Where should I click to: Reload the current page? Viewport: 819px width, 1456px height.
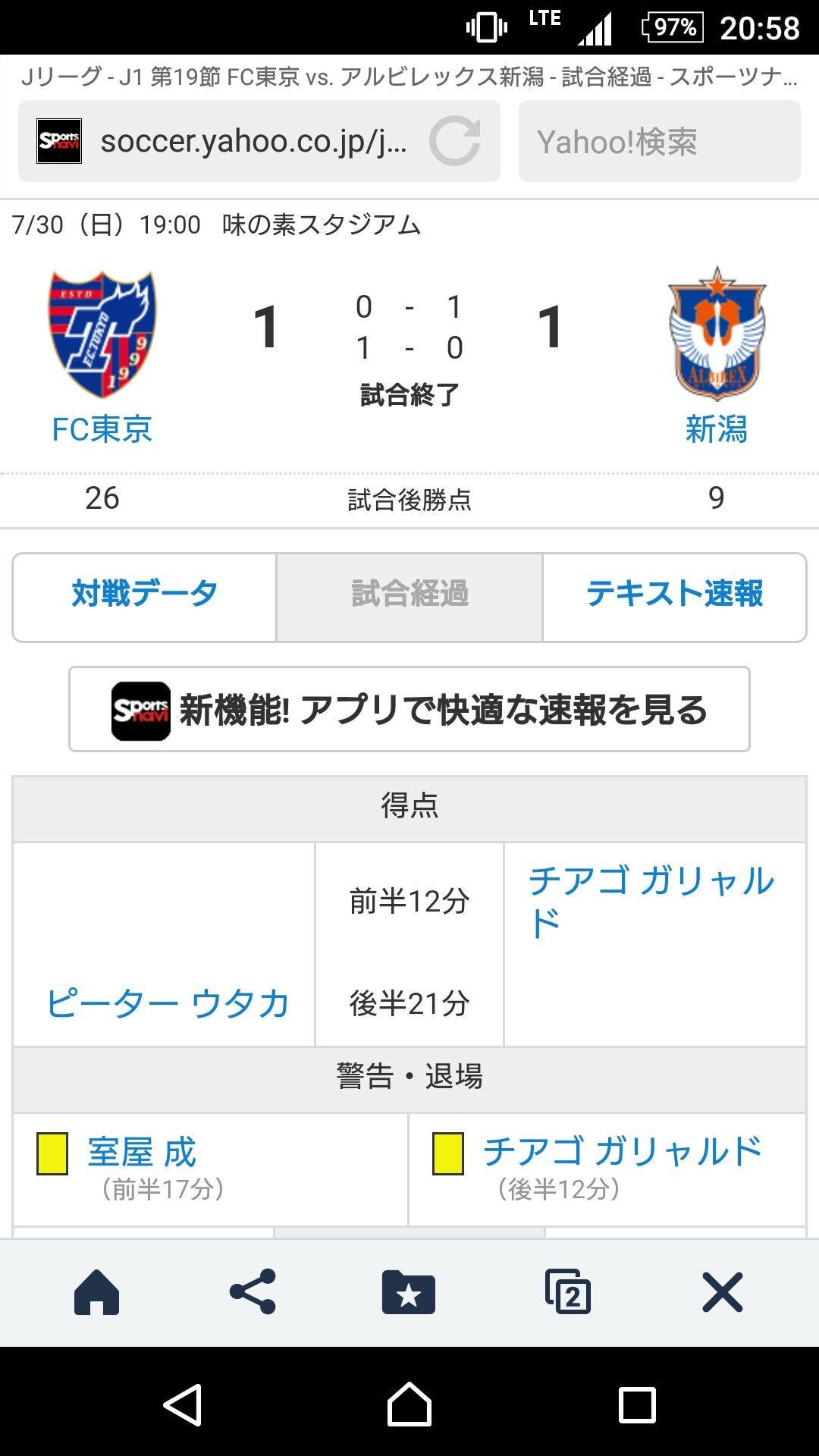point(455,141)
